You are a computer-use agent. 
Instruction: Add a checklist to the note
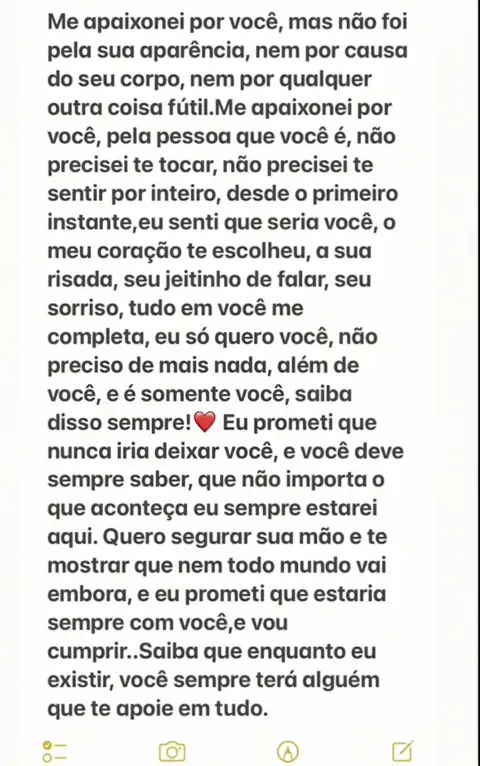pyautogui.click(x=54, y=751)
